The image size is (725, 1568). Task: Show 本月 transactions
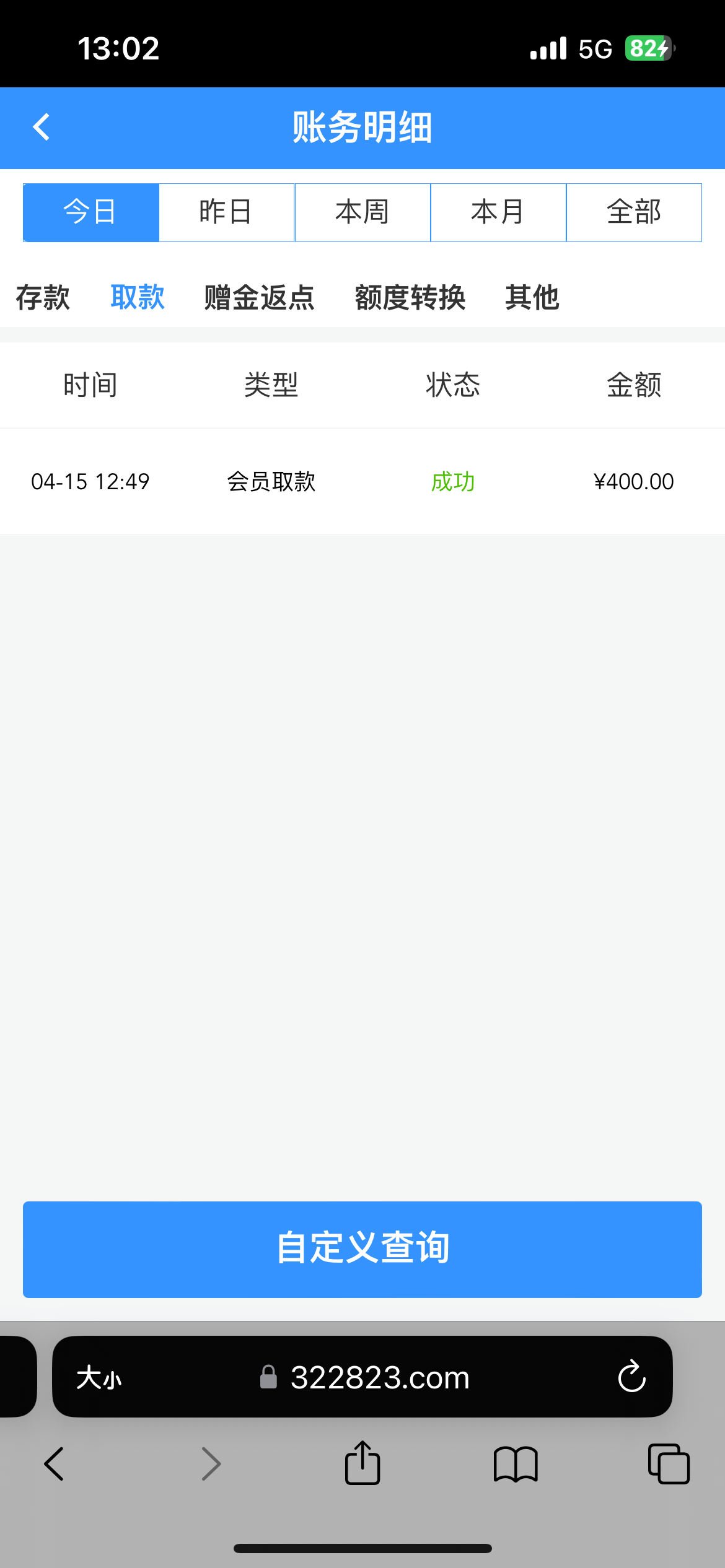pyautogui.click(x=498, y=212)
